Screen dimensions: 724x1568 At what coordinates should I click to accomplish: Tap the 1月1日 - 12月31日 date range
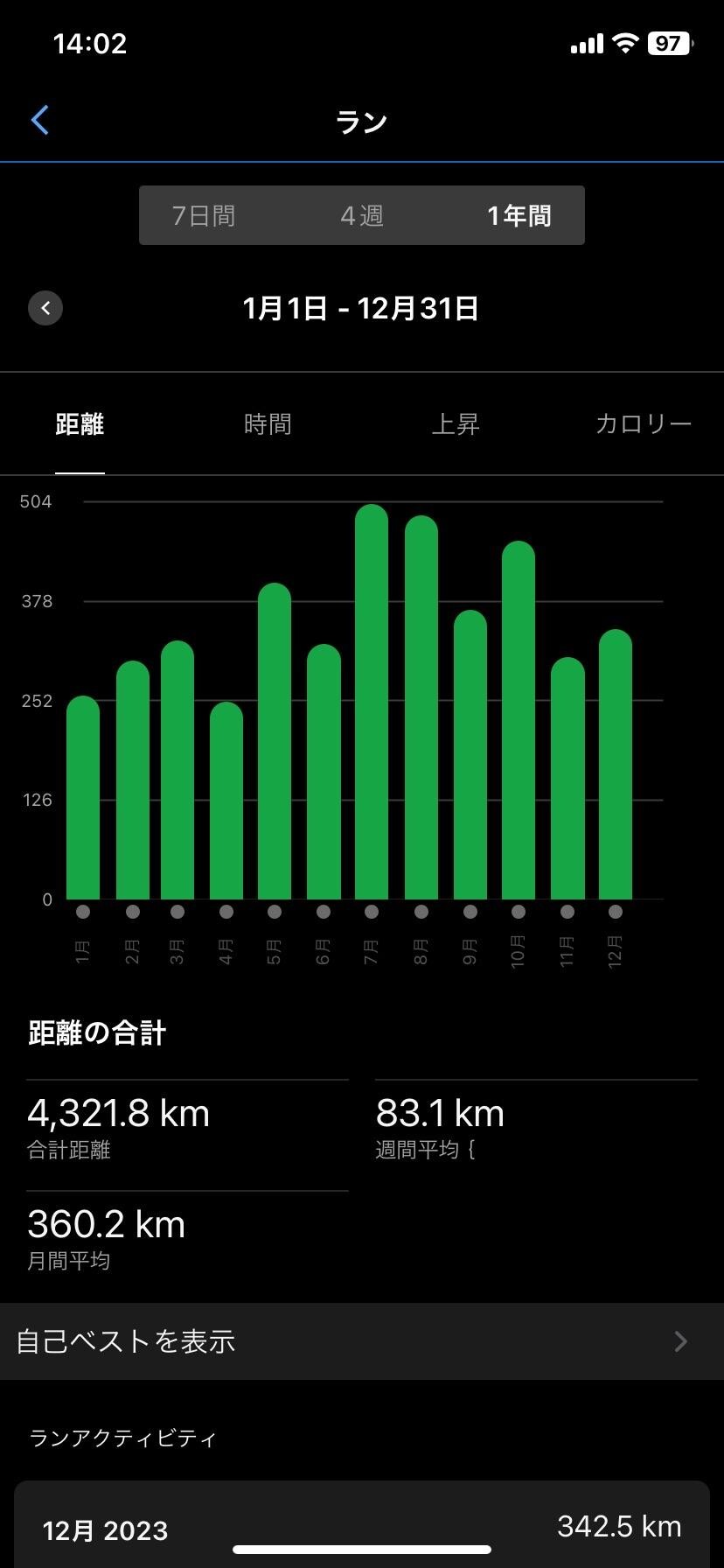pos(361,308)
